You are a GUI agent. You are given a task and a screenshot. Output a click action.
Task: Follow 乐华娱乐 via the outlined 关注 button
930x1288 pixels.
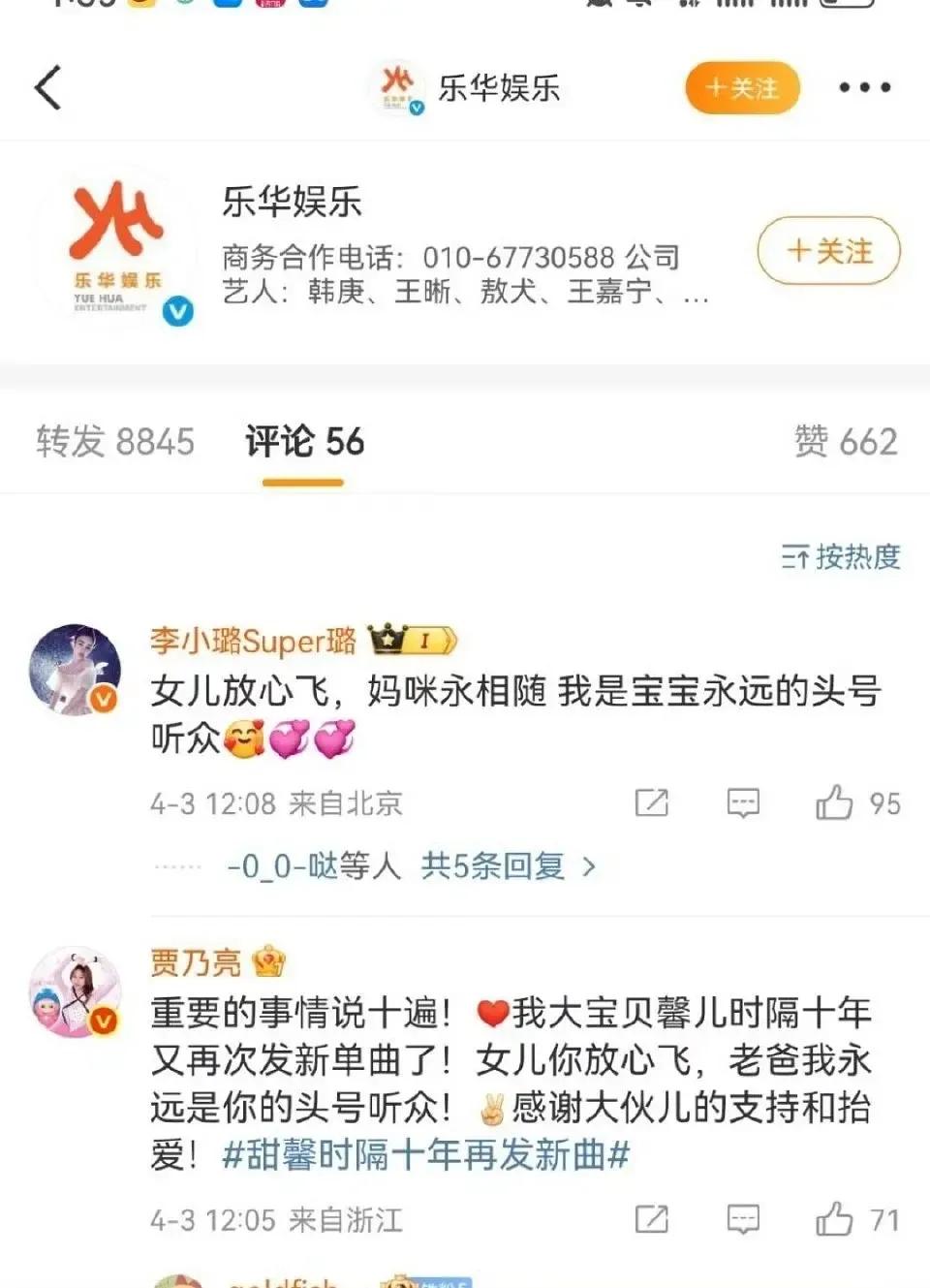coord(828,251)
